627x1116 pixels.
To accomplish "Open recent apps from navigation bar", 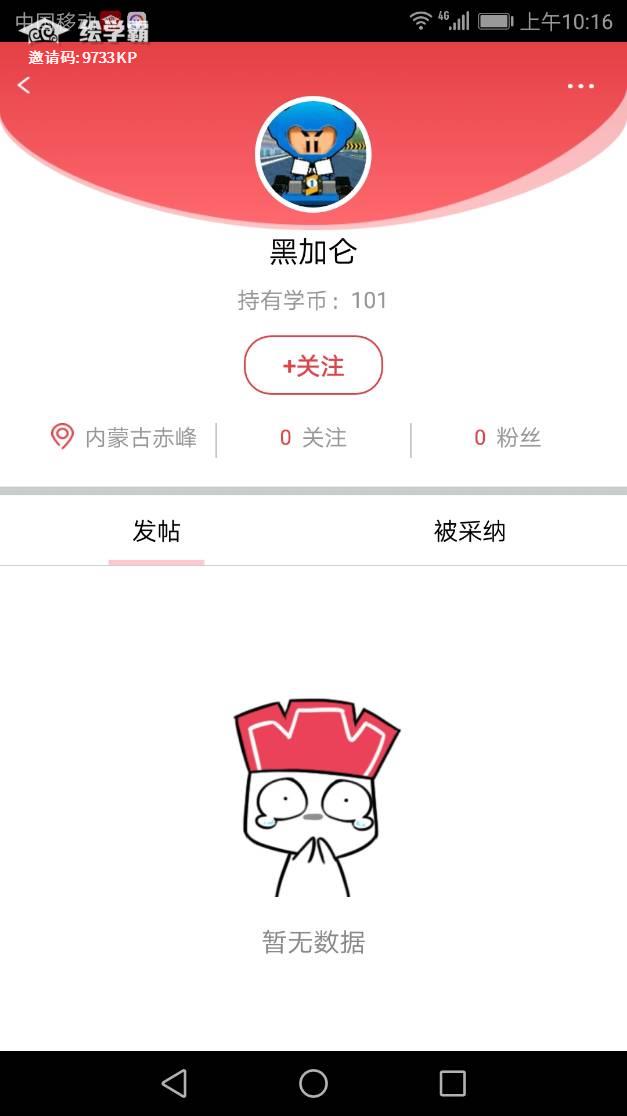I will pyautogui.click(x=453, y=1083).
